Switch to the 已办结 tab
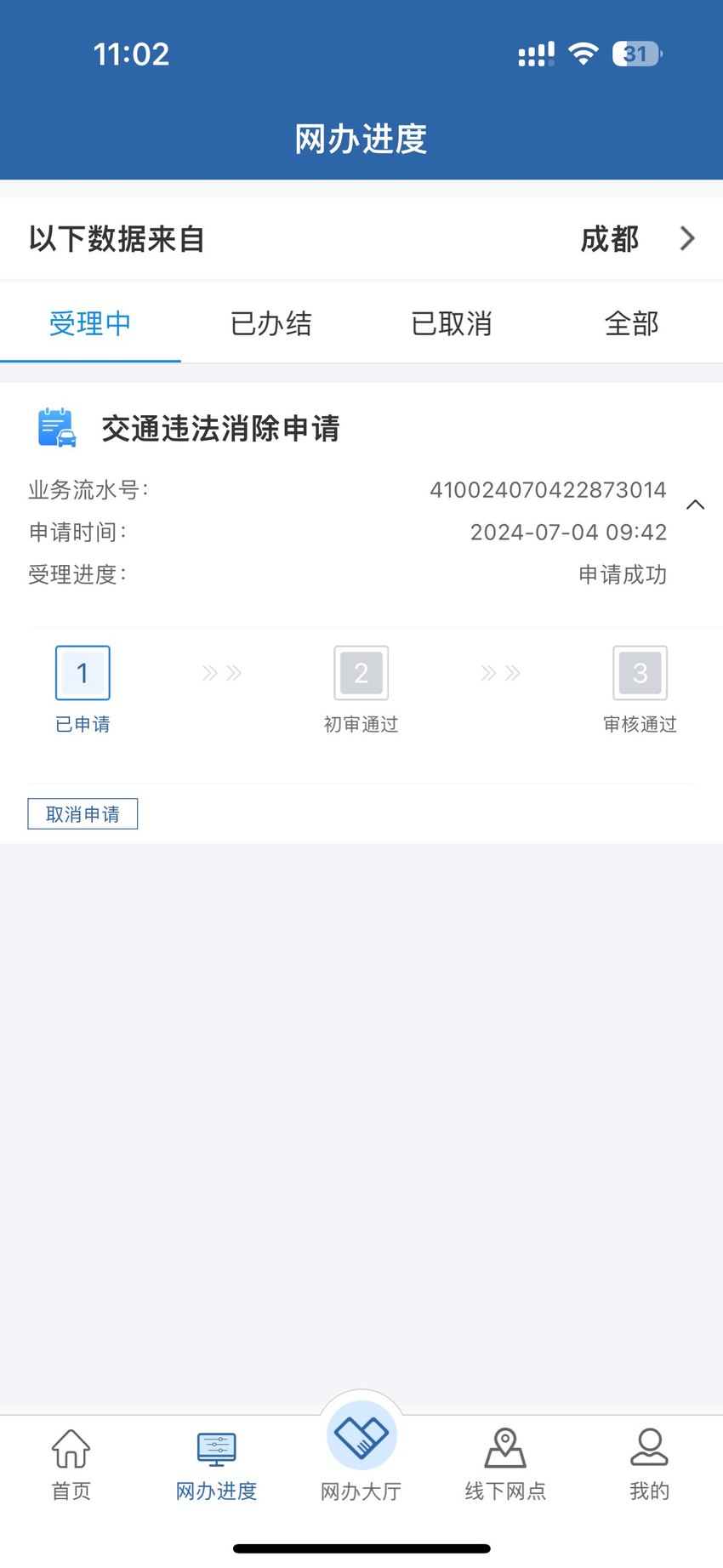The height and width of the screenshot is (1568, 723). coord(270,323)
